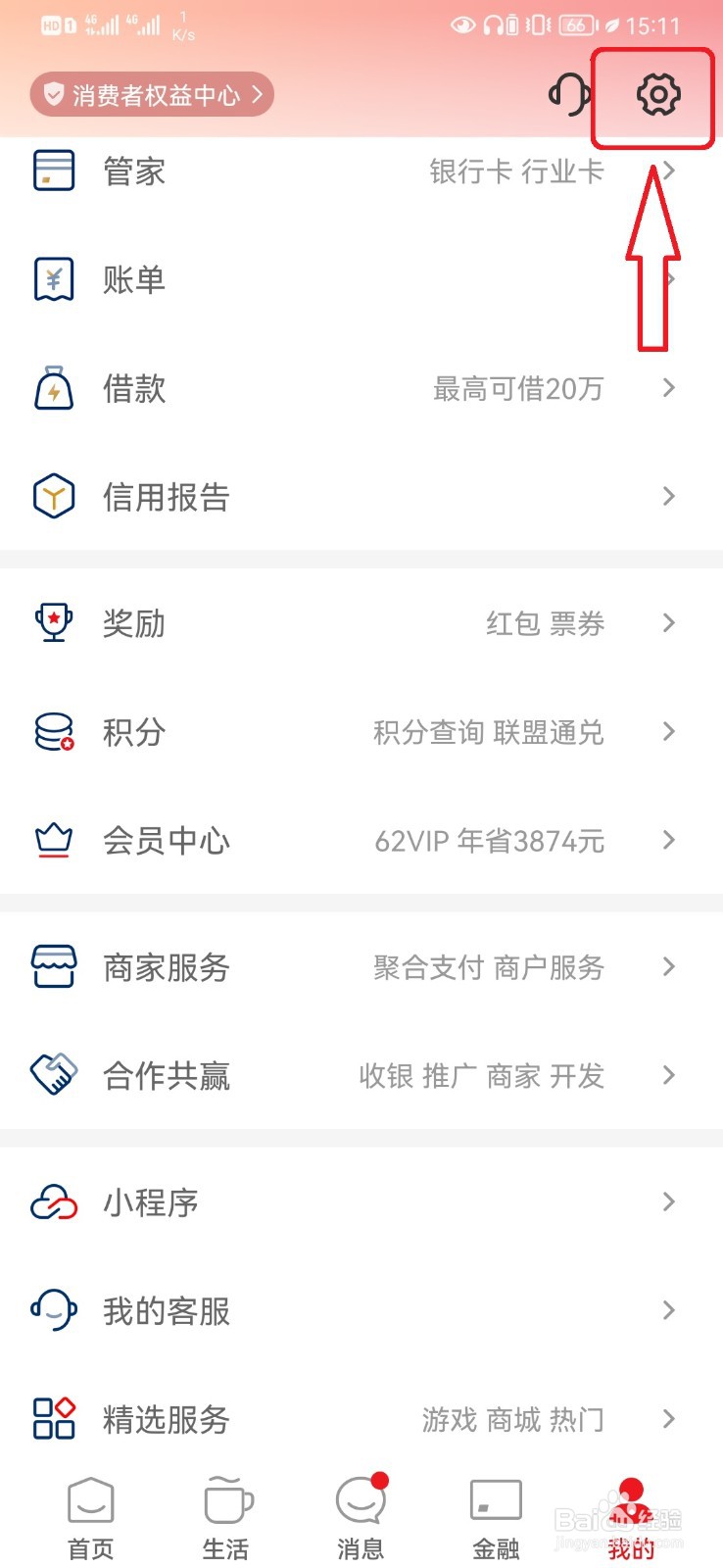
Task: Open the 消费者权益中心 banner
Action: [152, 95]
